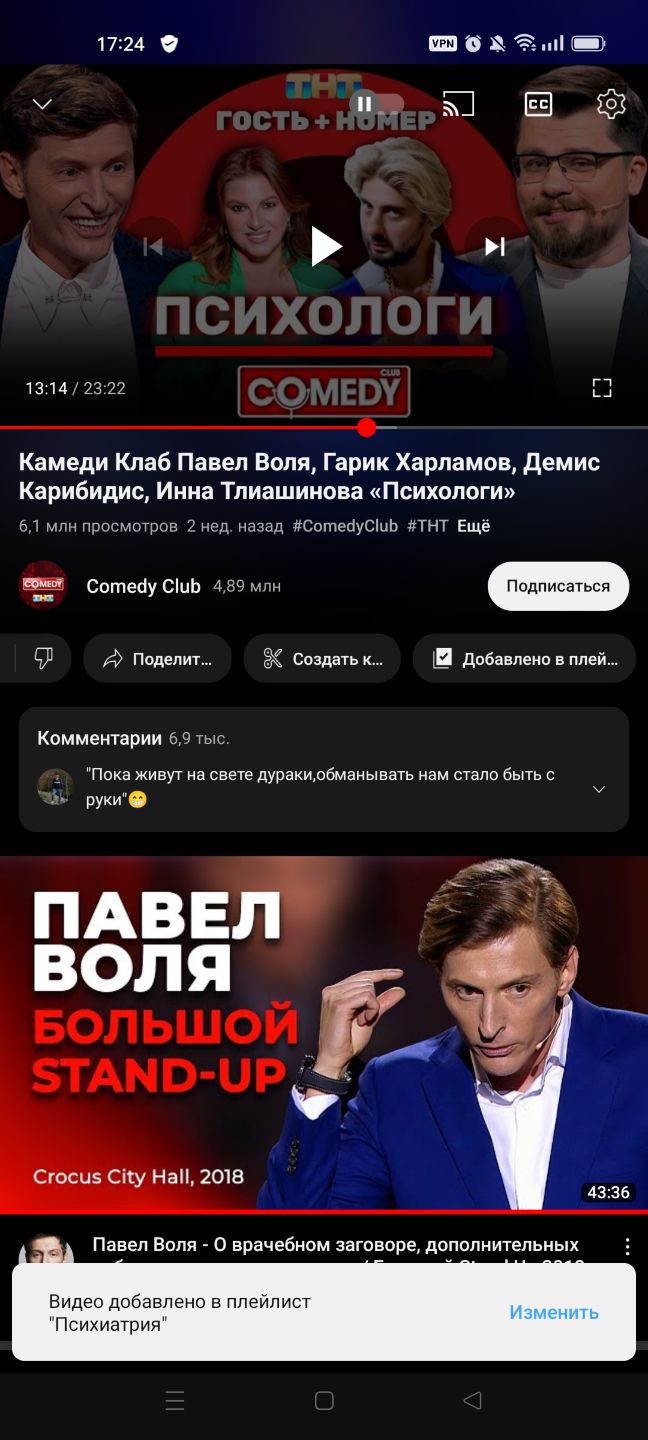Open the player settings gear
648x1440 pixels.
click(610, 104)
